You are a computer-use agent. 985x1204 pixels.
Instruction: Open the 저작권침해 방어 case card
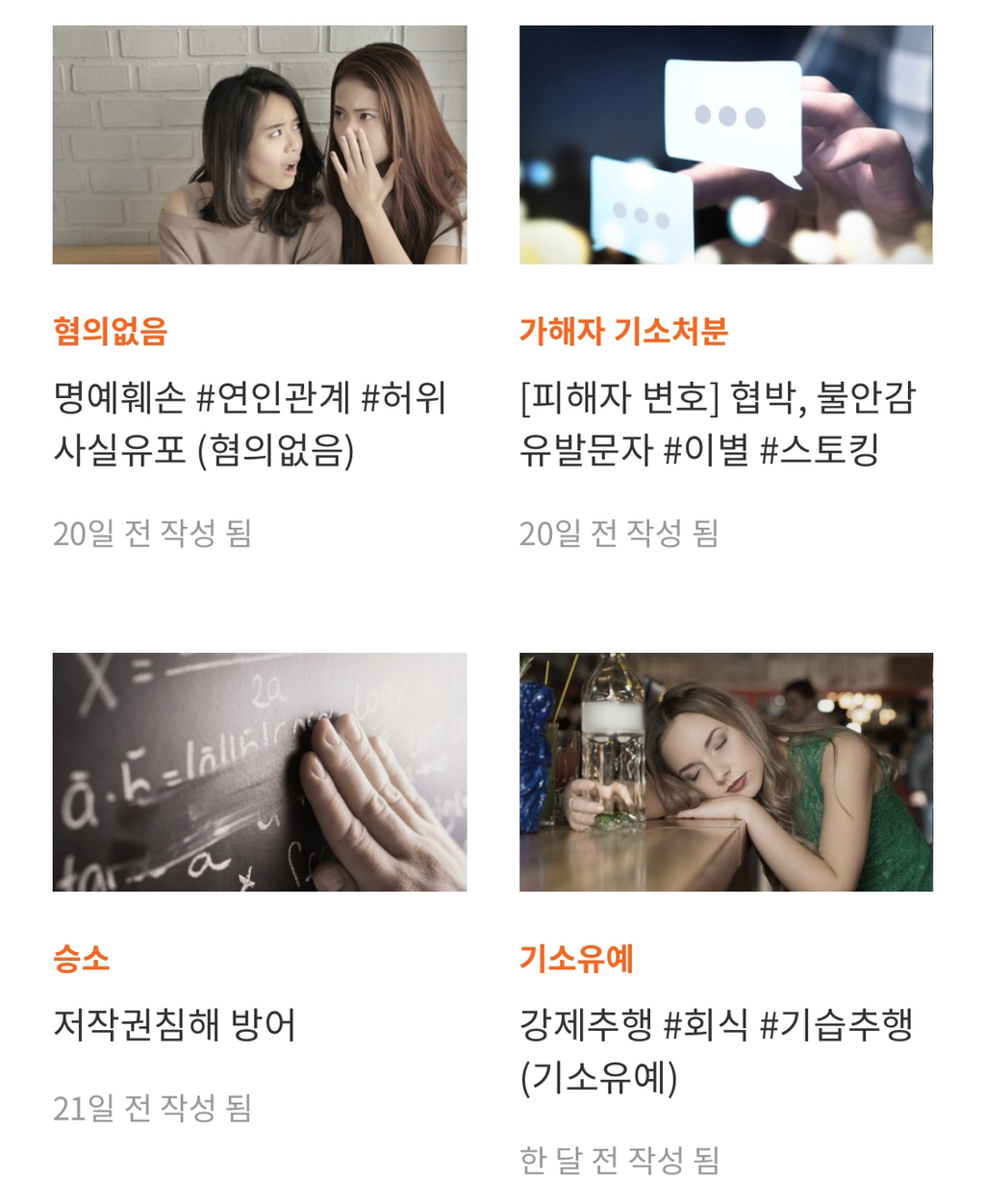(174, 1025)
